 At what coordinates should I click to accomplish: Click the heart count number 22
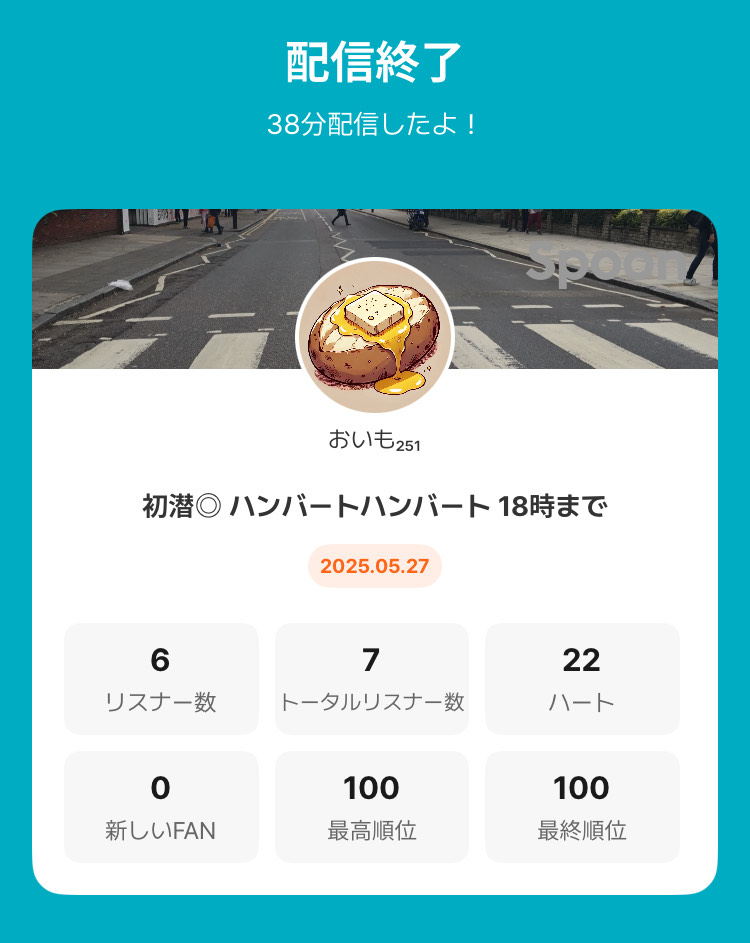pos(583,659)
